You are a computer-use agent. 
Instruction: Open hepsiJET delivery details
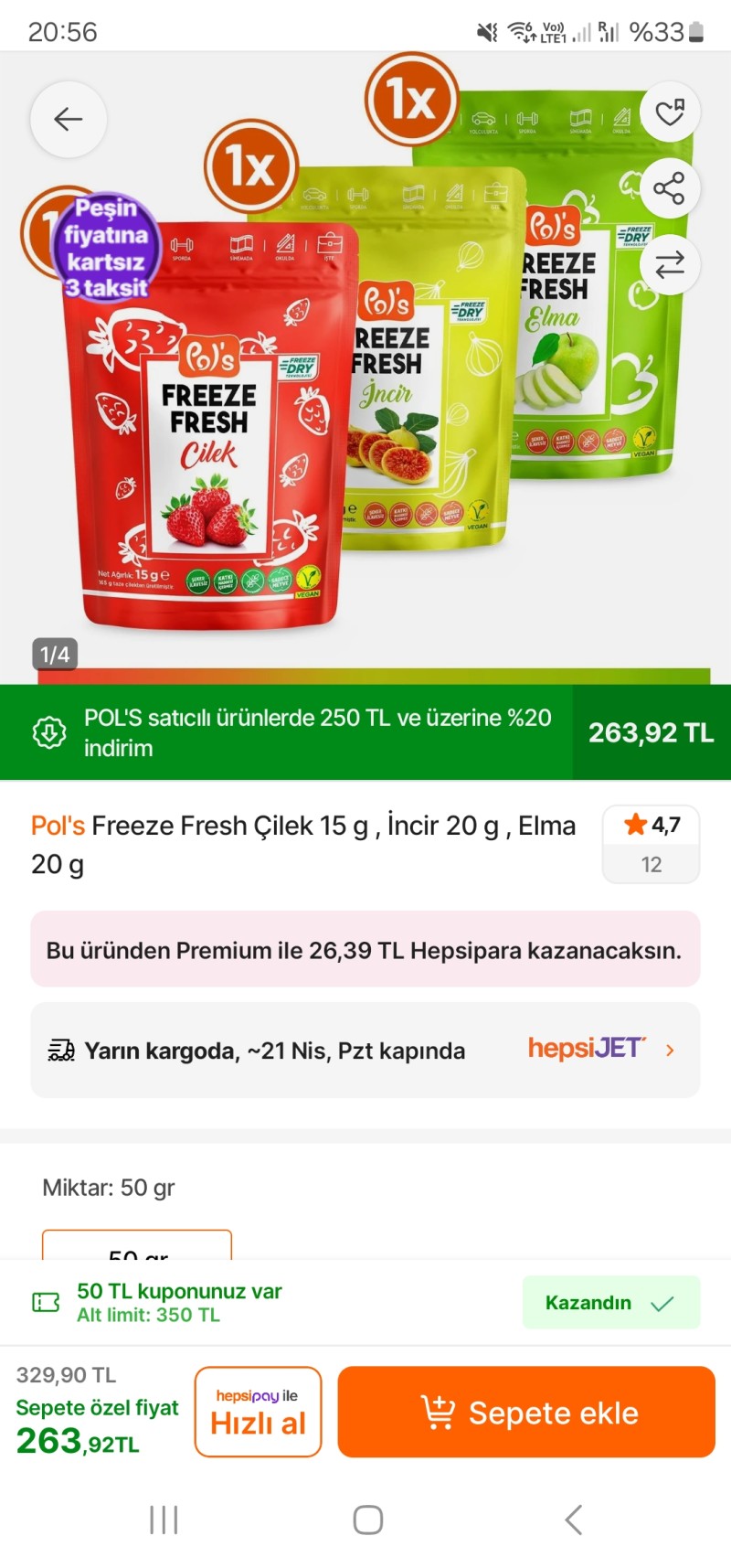pyautogui.click(x=365, y=1050)
